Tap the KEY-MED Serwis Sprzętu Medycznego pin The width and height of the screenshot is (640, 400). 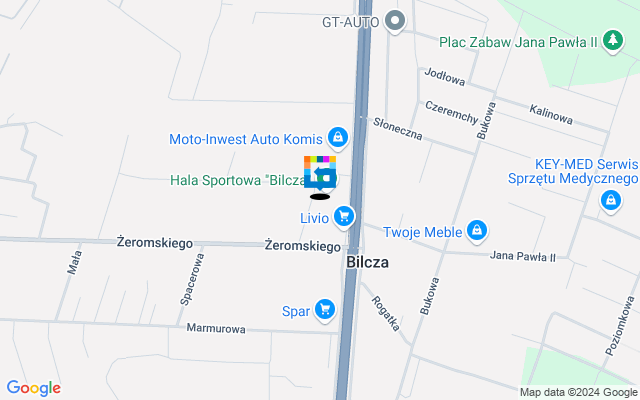pyautogui.click(x=610, y=201)
